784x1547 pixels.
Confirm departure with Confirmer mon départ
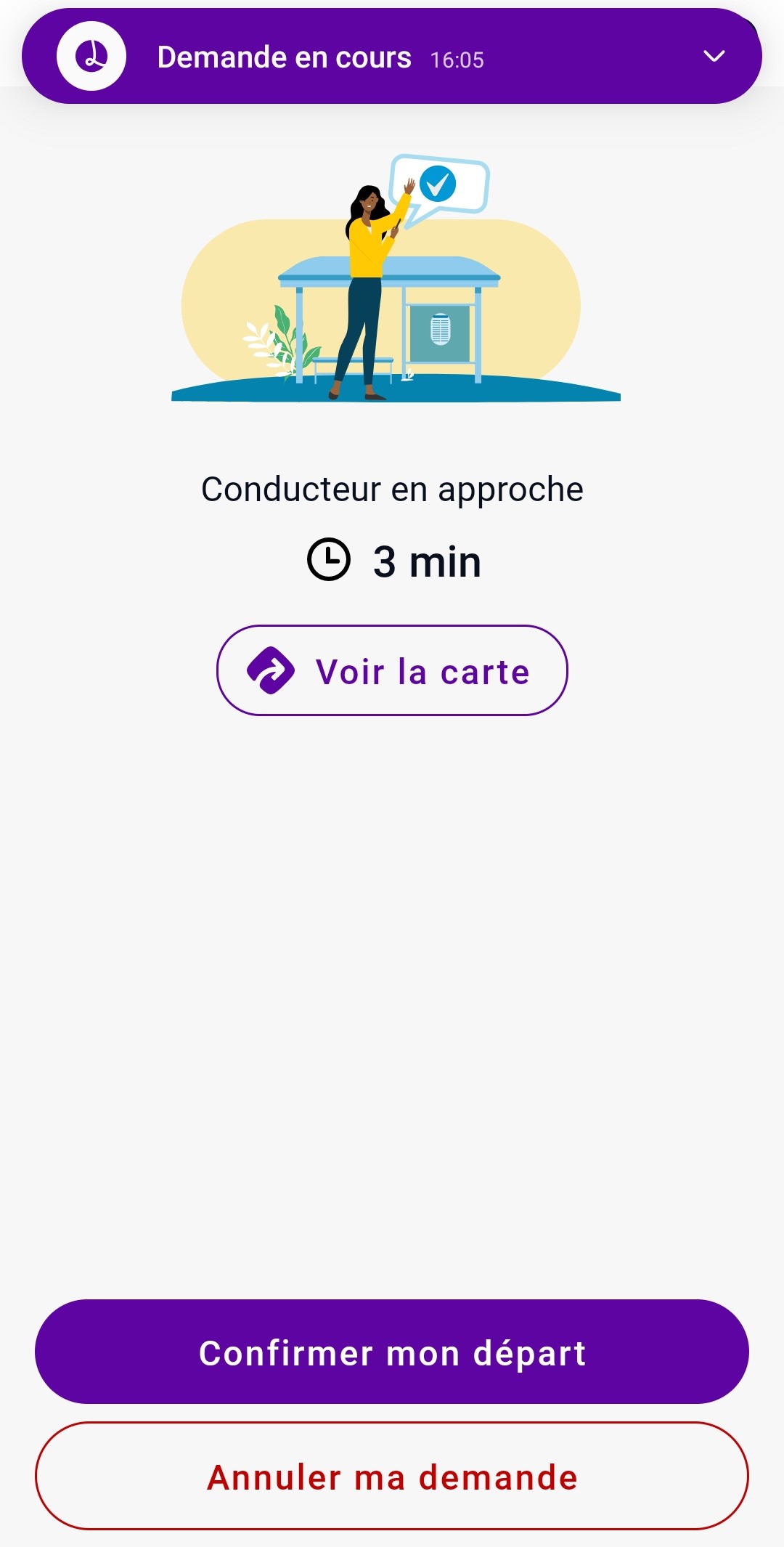click(392, 1352)
